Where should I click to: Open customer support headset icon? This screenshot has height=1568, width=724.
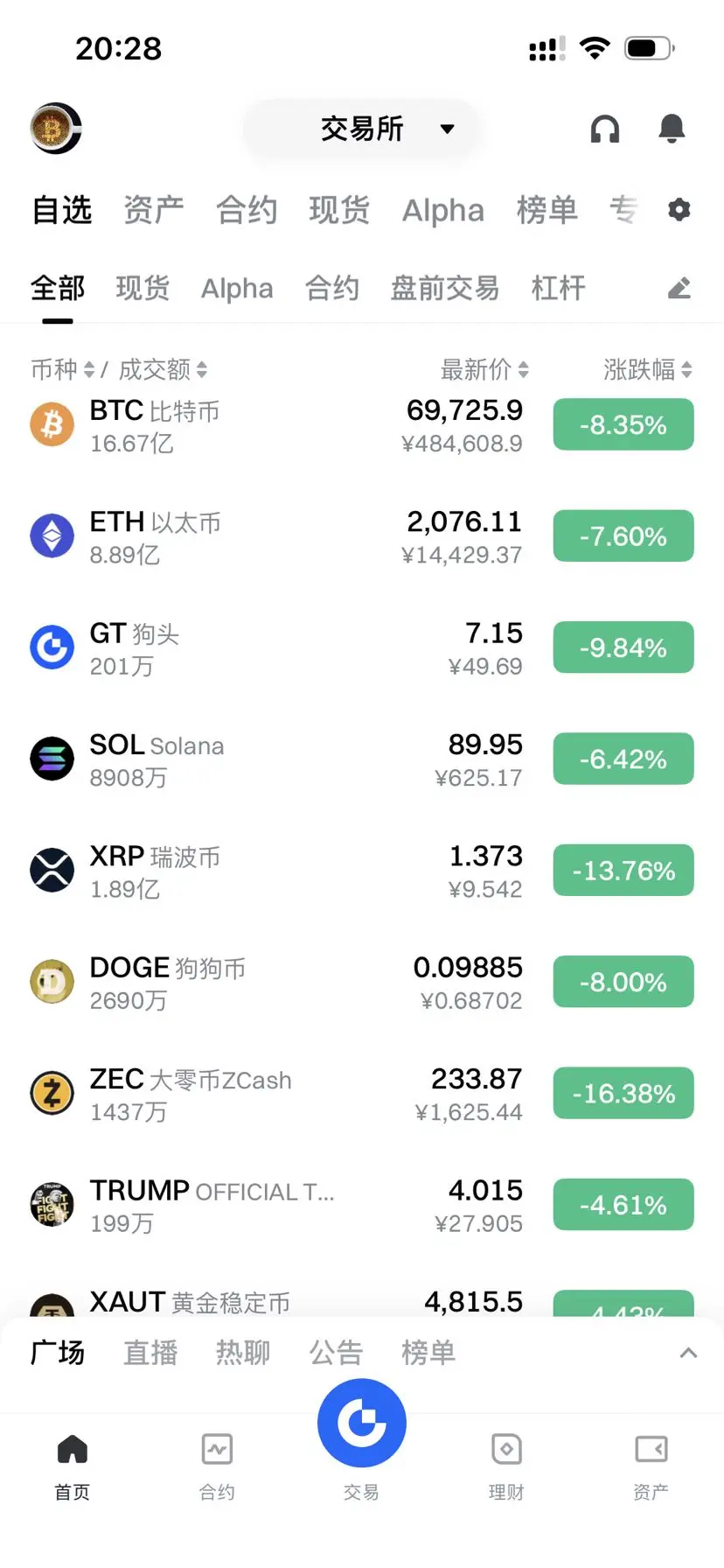pos(604,129)
